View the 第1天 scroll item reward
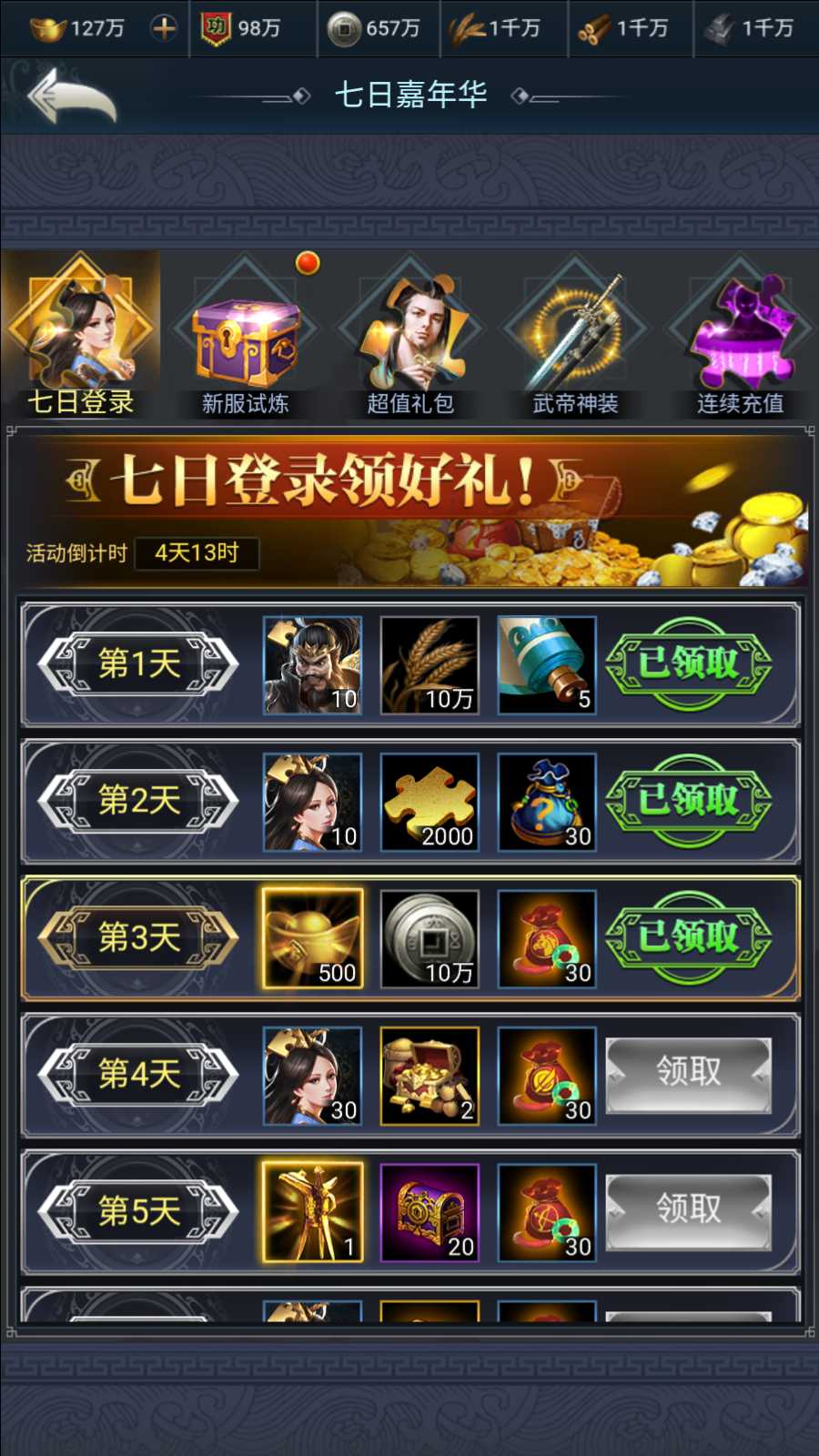The width and height of the screenshot is (819, 1456). click(547, 665)
